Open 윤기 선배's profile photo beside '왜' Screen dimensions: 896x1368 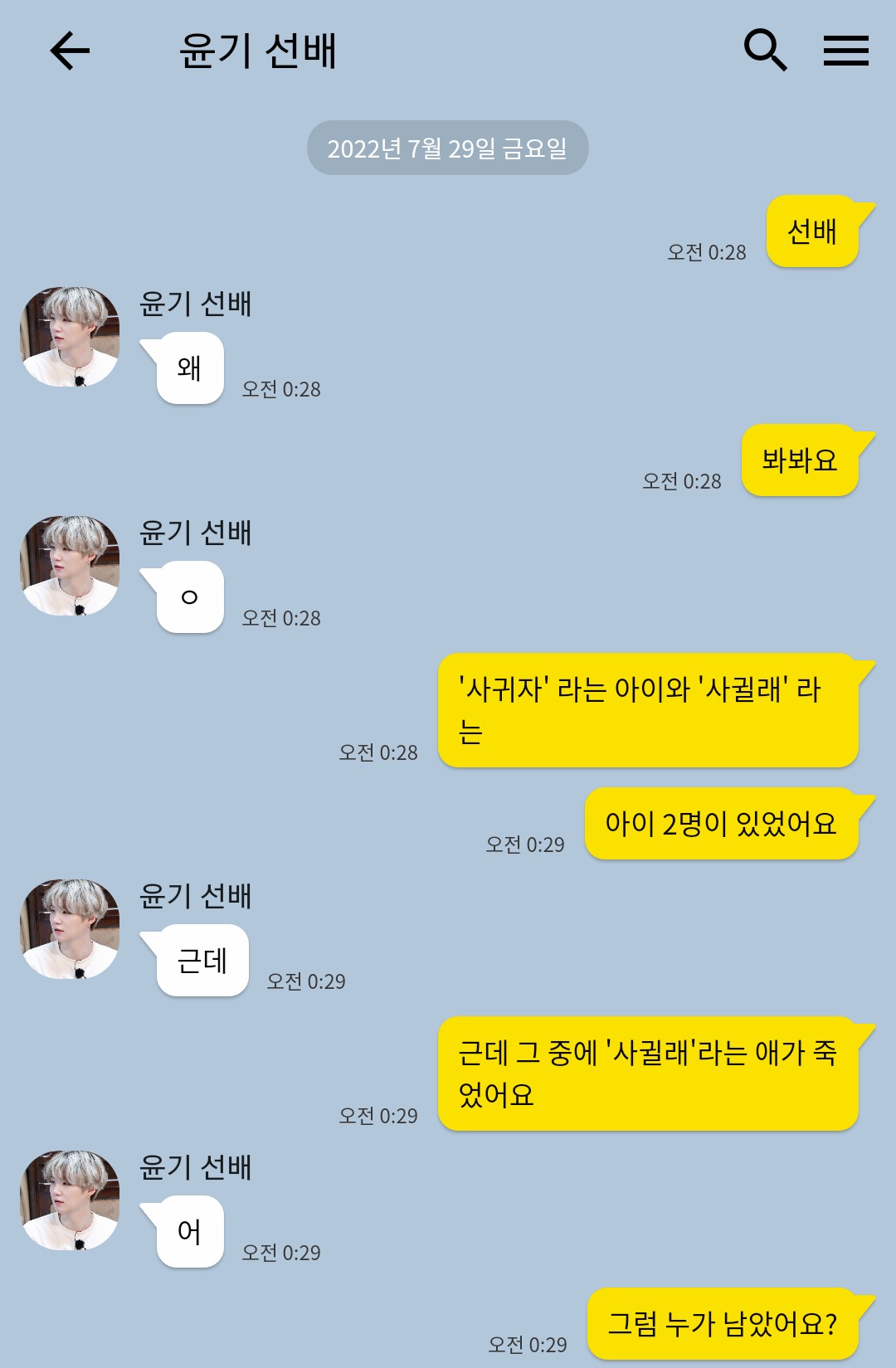pos(70,337)
